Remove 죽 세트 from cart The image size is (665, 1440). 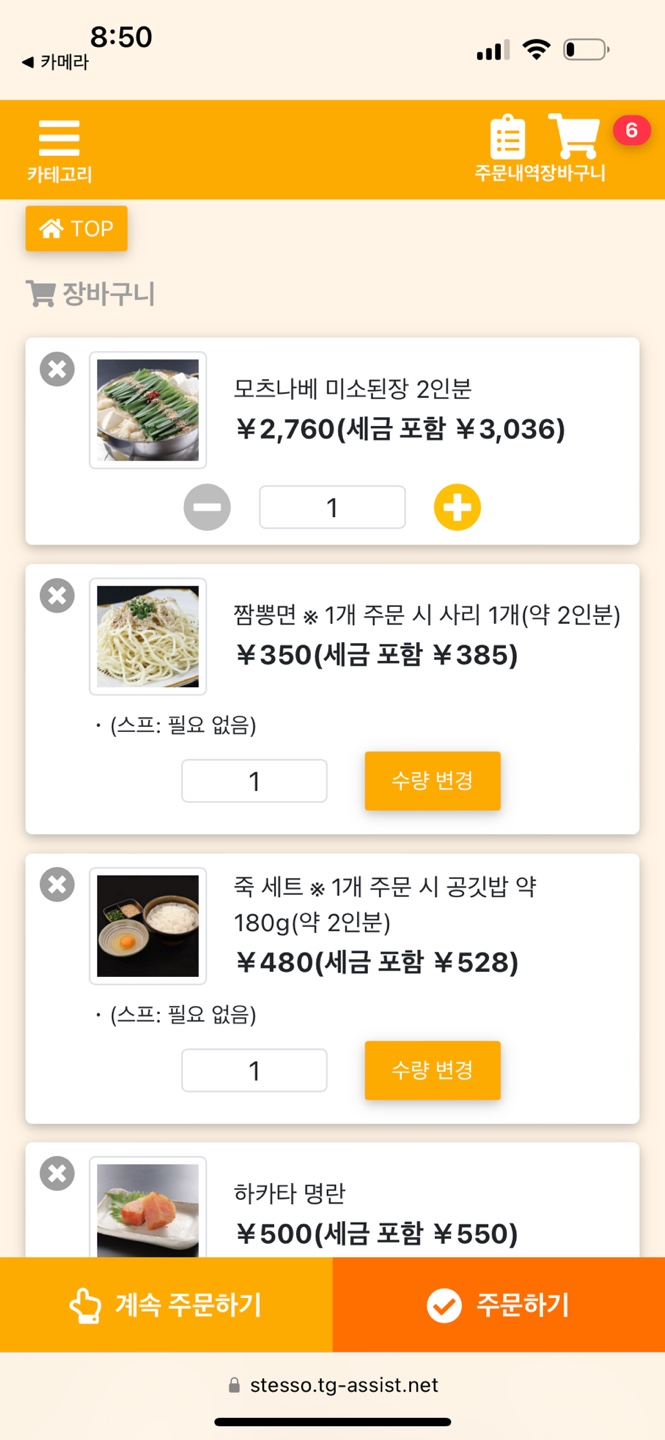click(x=57, y=885)
